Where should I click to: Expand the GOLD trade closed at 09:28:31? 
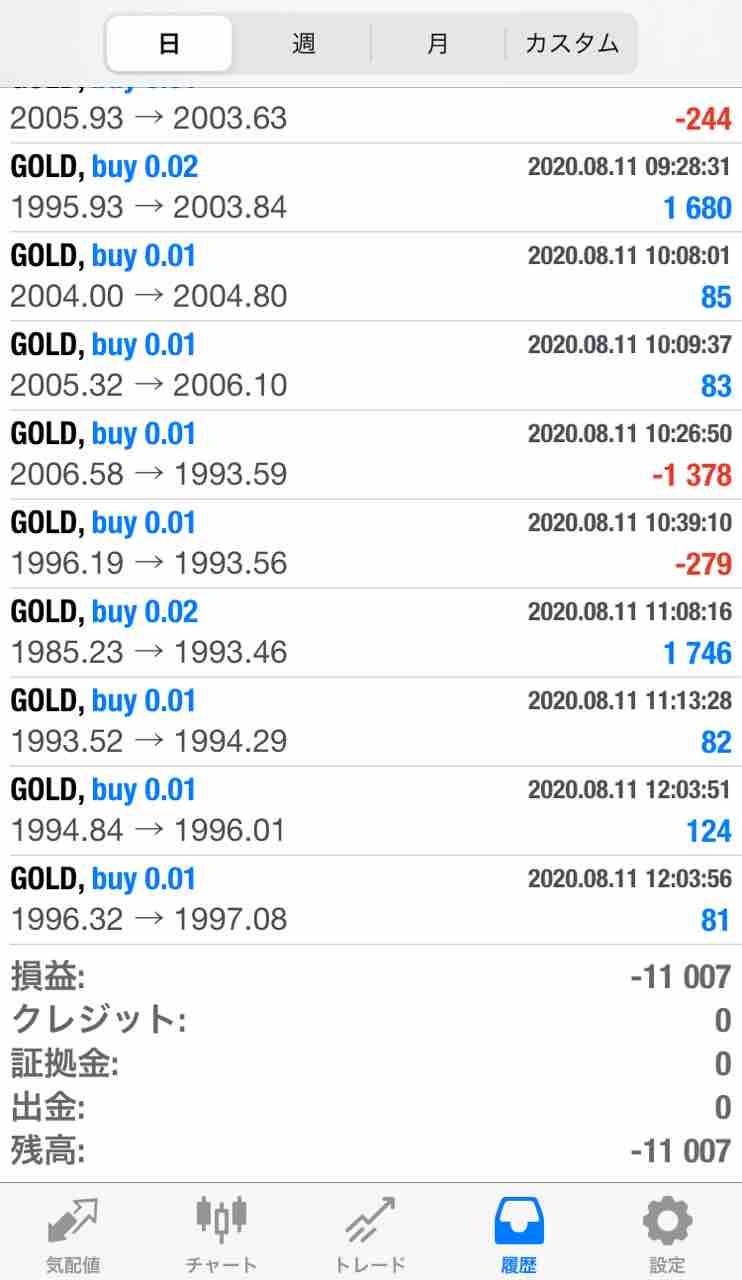pyautogui.click(x=370, y=187)
